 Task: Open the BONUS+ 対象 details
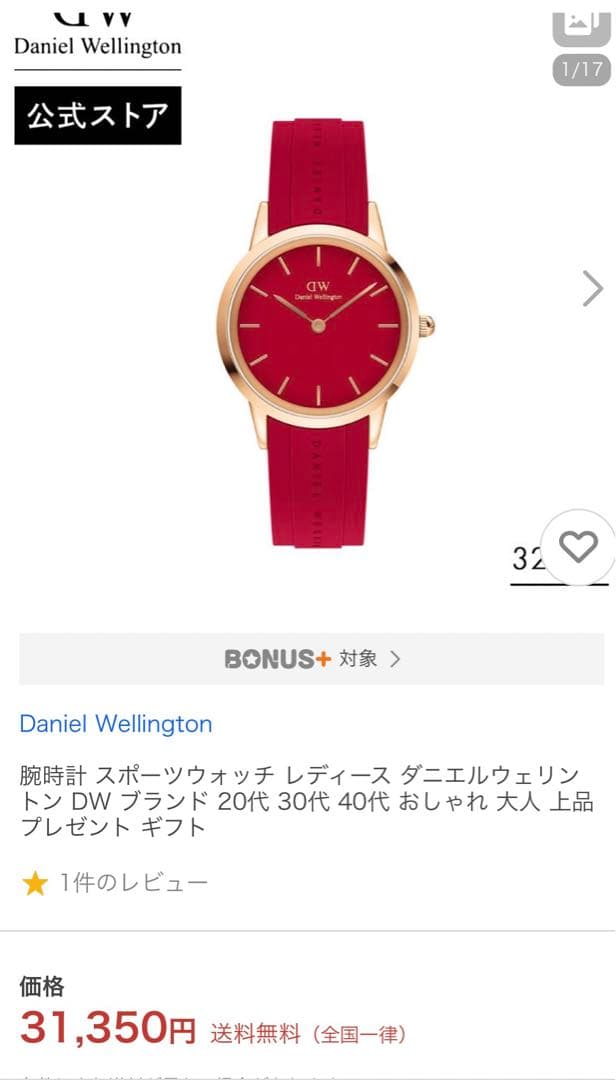[x=311, y=659]
